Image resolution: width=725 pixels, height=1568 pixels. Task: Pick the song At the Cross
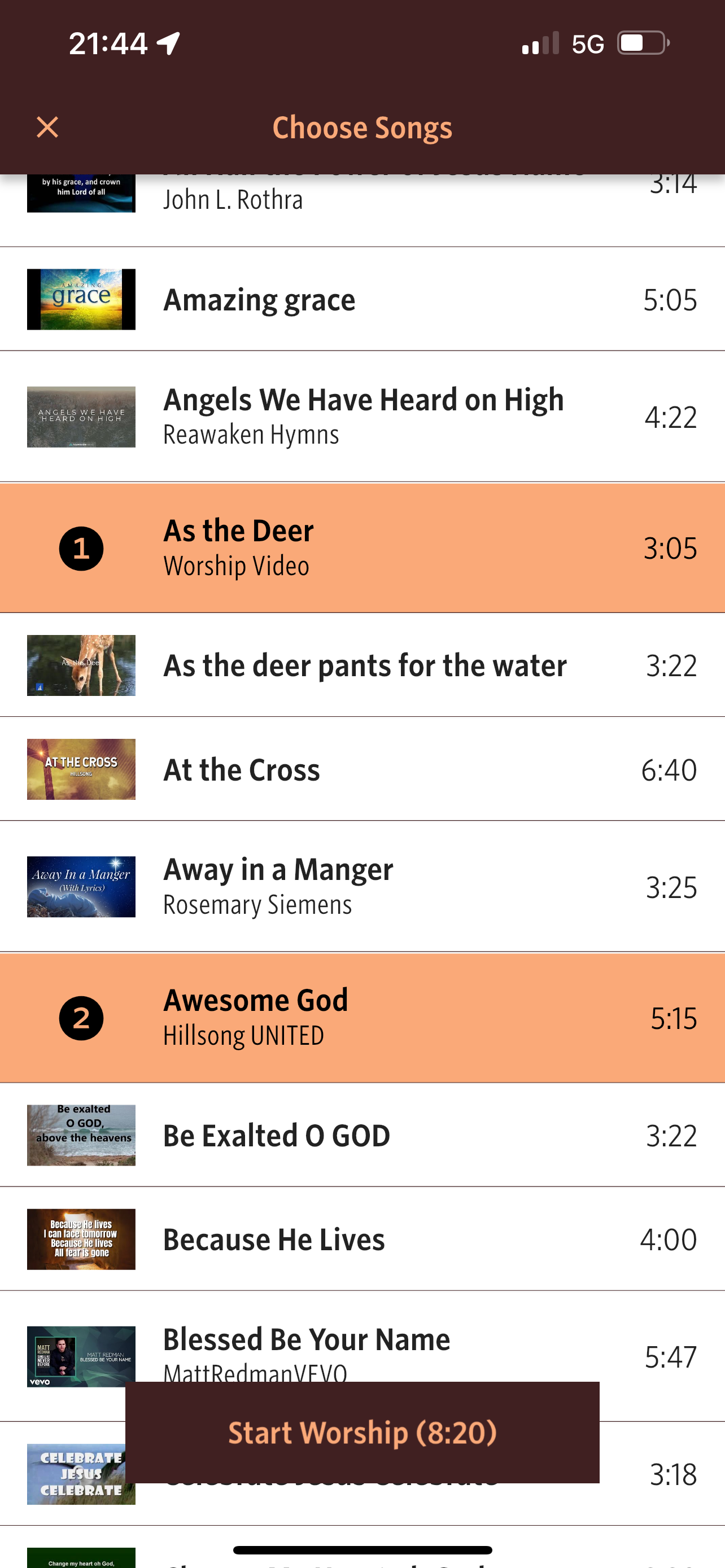[x=362, y=769]
